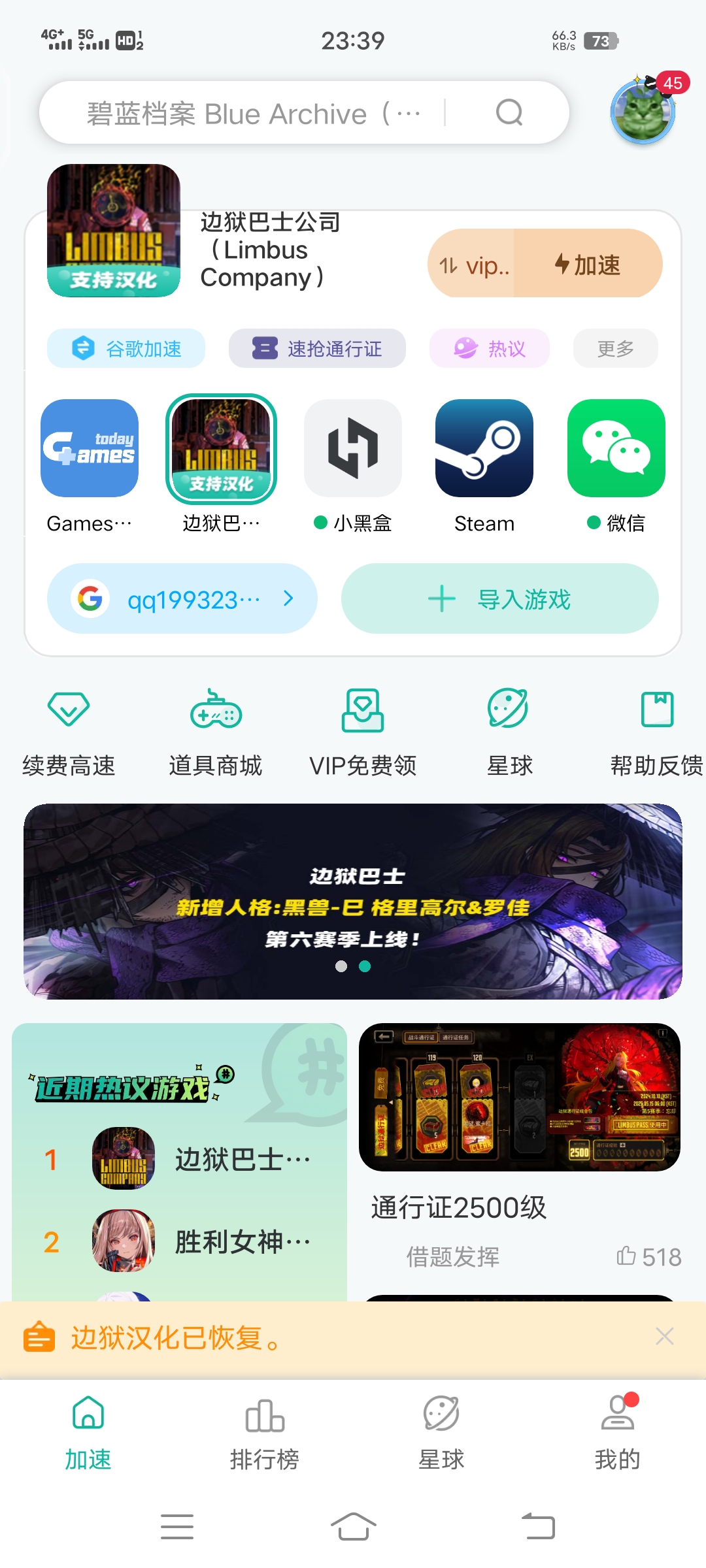Open the 速抢通行证 chip
The height and width of the screenshot is (1568, 706).
pos(317,348)
